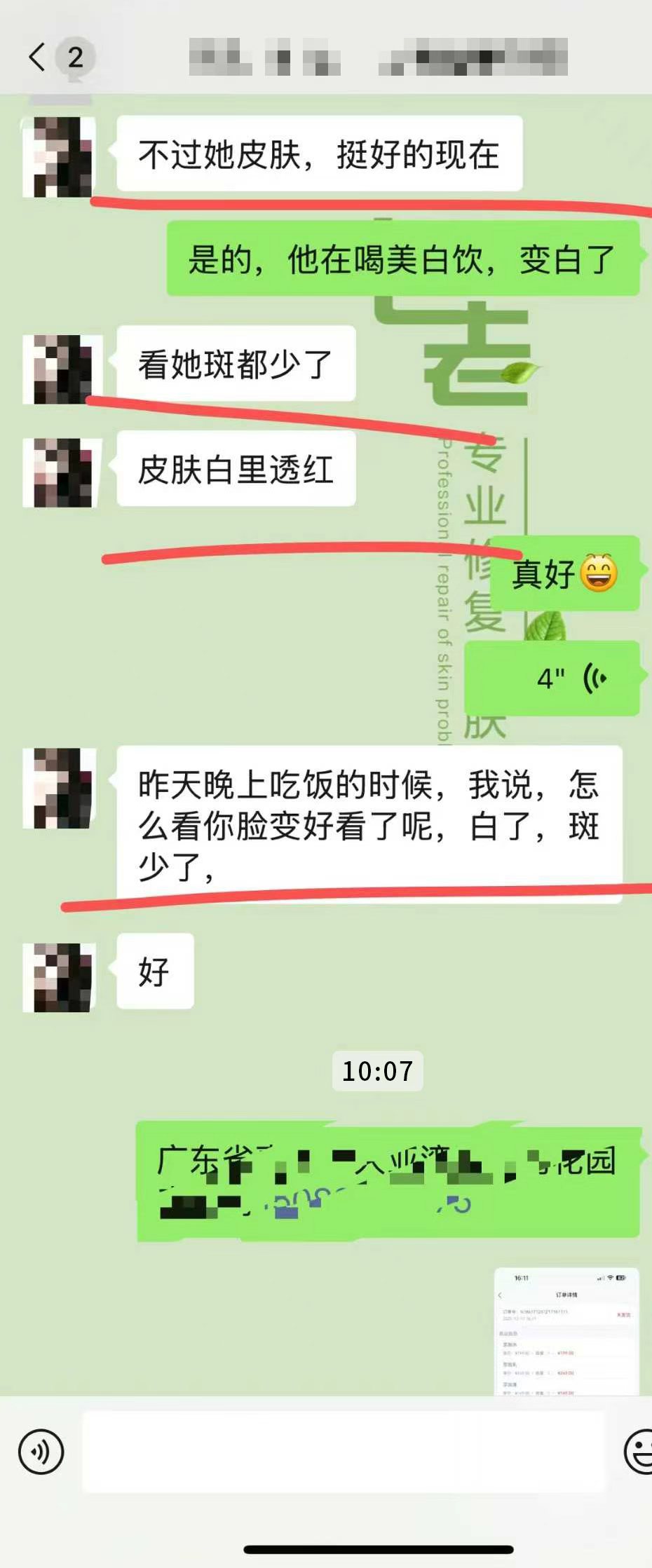Open the order details screenshot image
This screenshot has height=1568, width=652.
tap(566, 1330)
